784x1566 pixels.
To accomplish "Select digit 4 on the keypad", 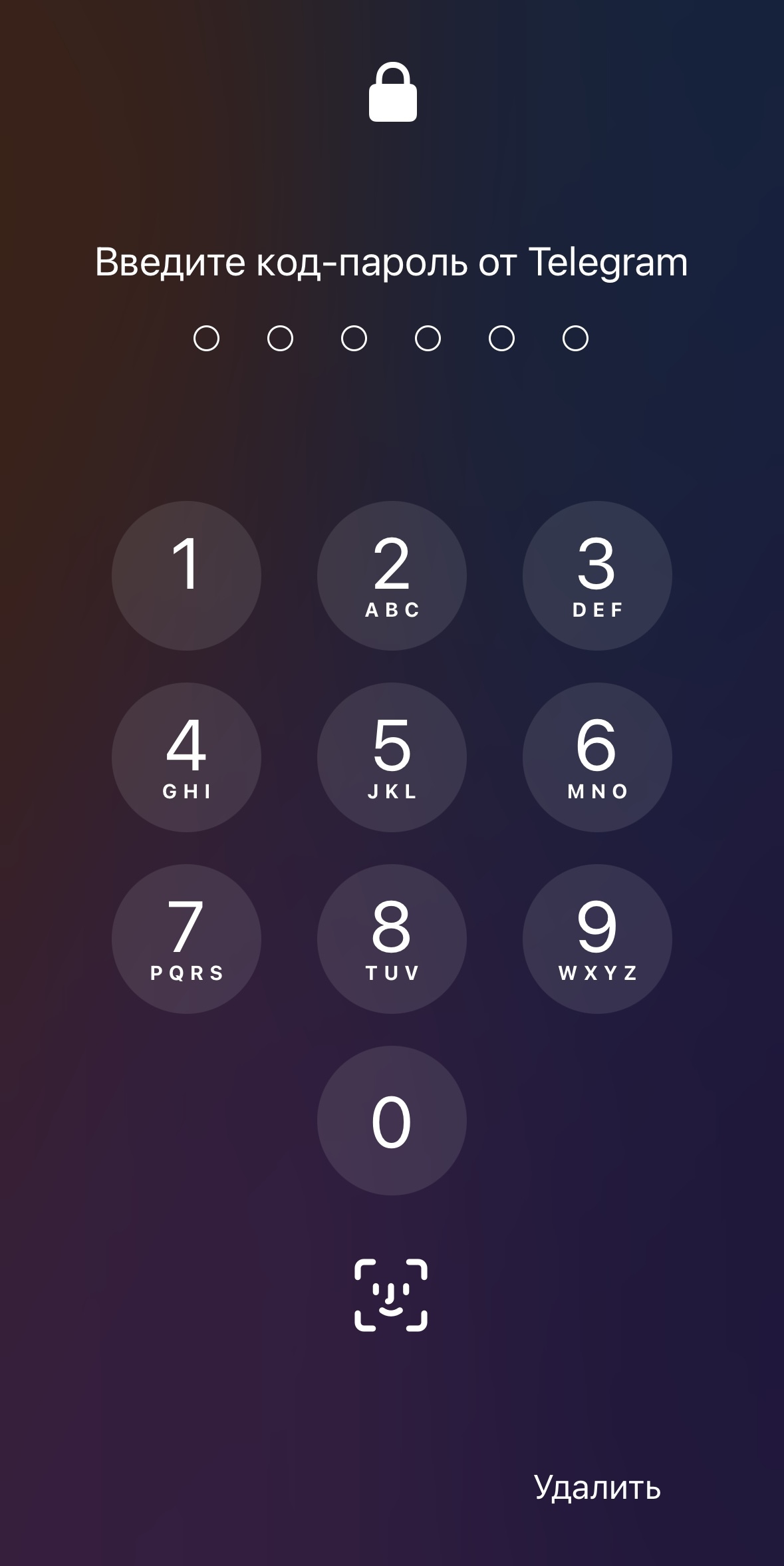I will point(186,757).
